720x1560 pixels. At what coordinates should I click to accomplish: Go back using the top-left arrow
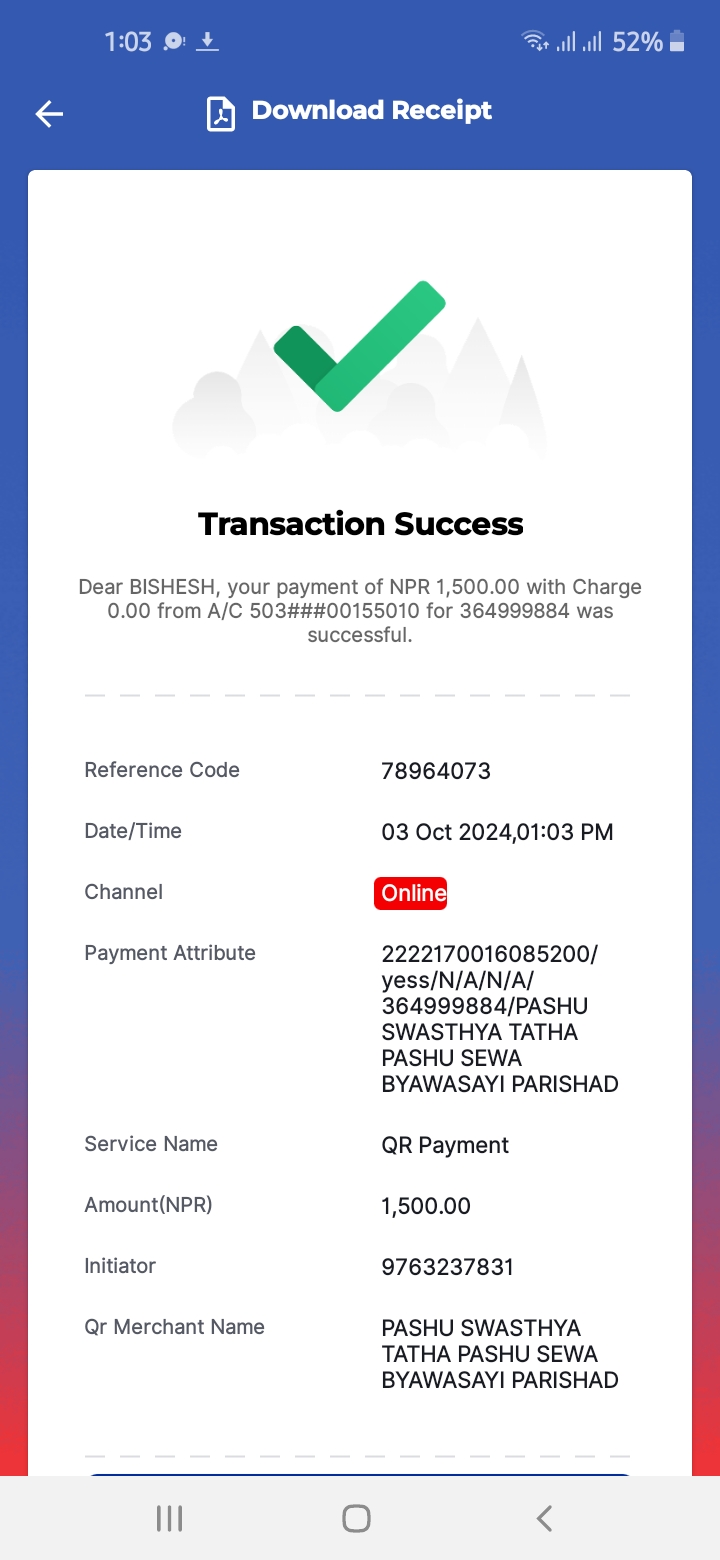click(x=49, y=114)
